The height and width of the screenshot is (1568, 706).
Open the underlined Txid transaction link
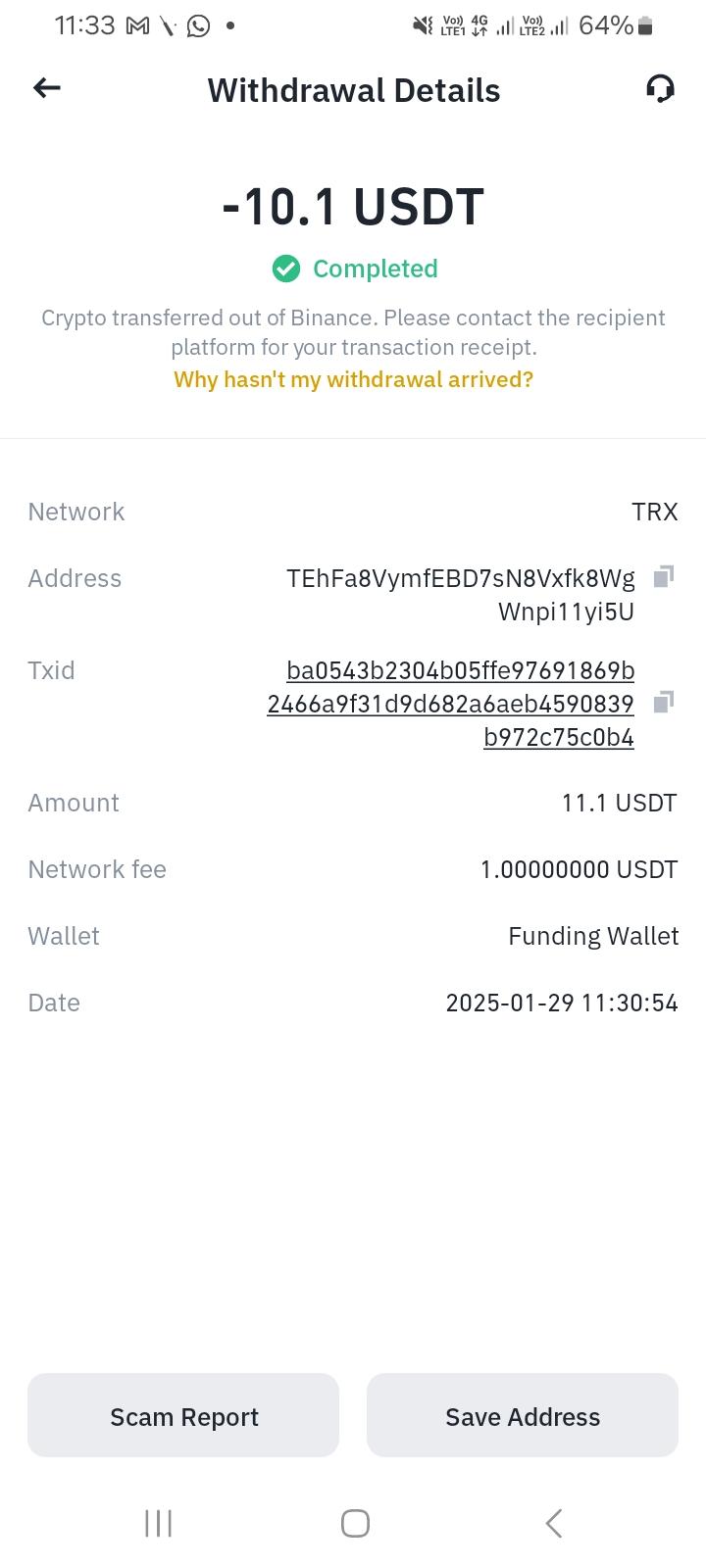(x=451, y=704)
